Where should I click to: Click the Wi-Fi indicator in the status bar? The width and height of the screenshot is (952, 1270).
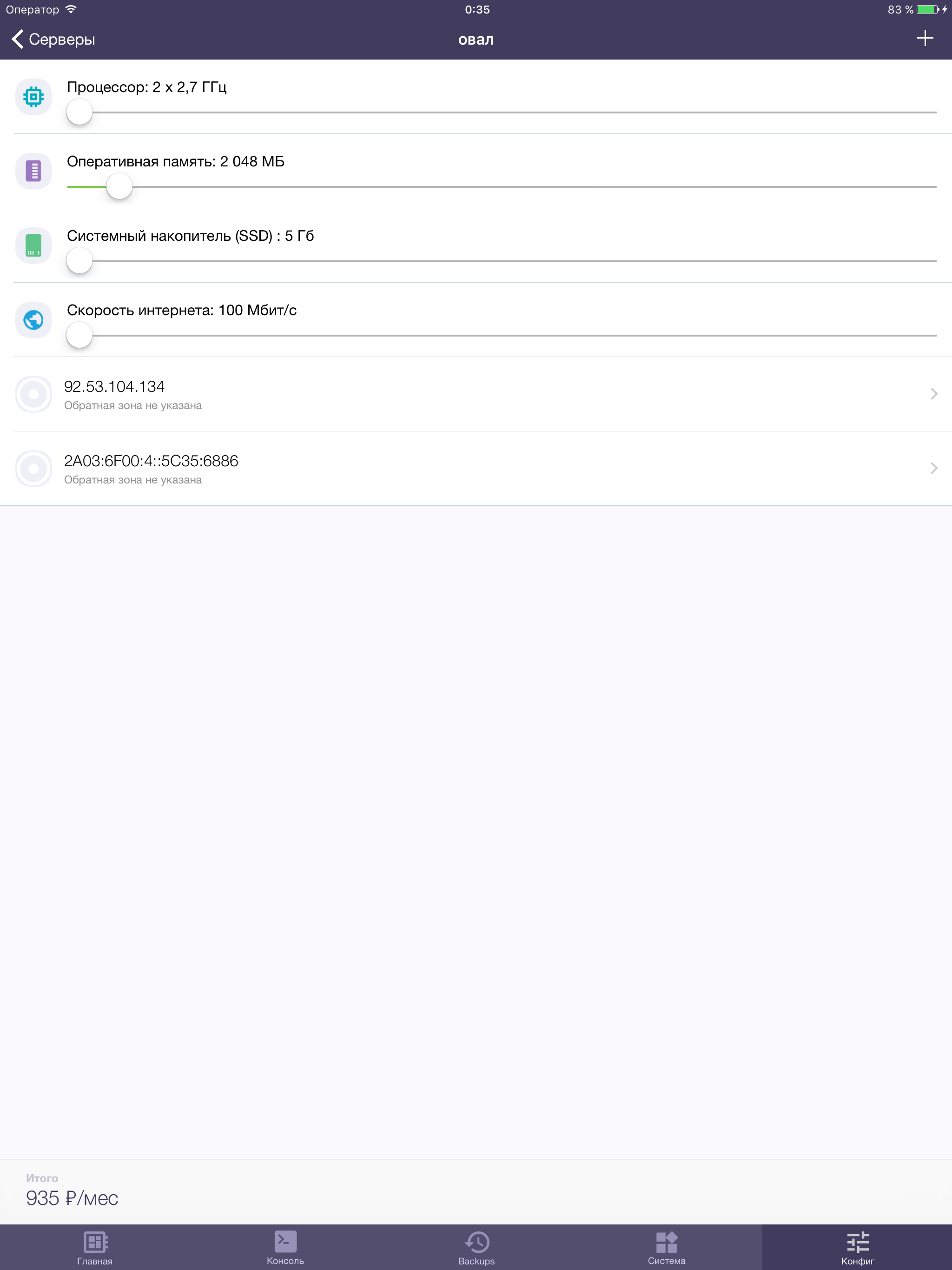[71, 9]
